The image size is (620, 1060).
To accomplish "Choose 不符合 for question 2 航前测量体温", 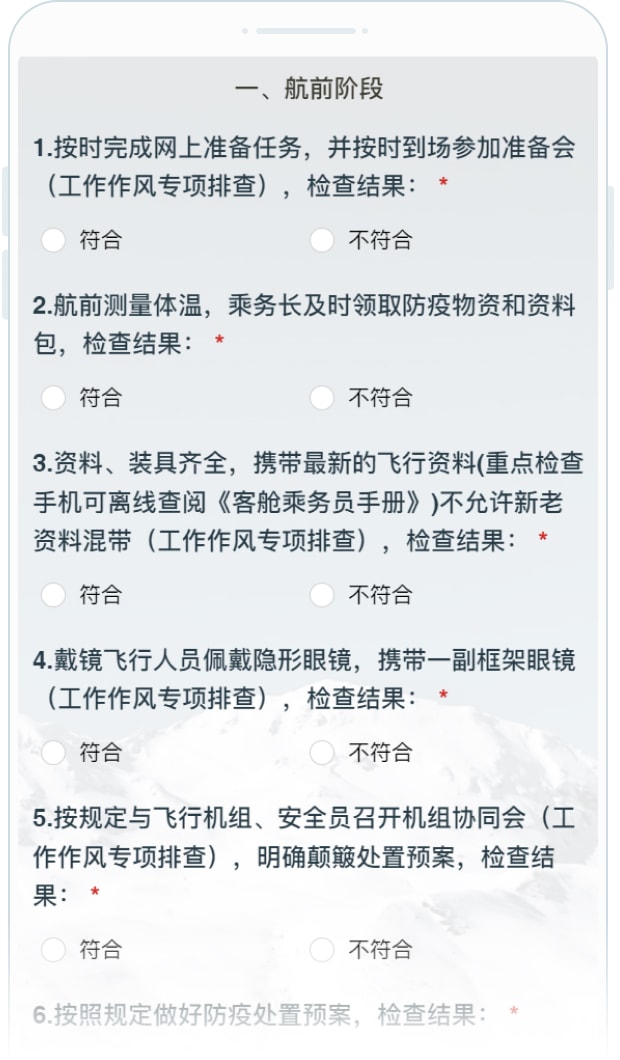I will pyautogui.click(x=322, y=398).
